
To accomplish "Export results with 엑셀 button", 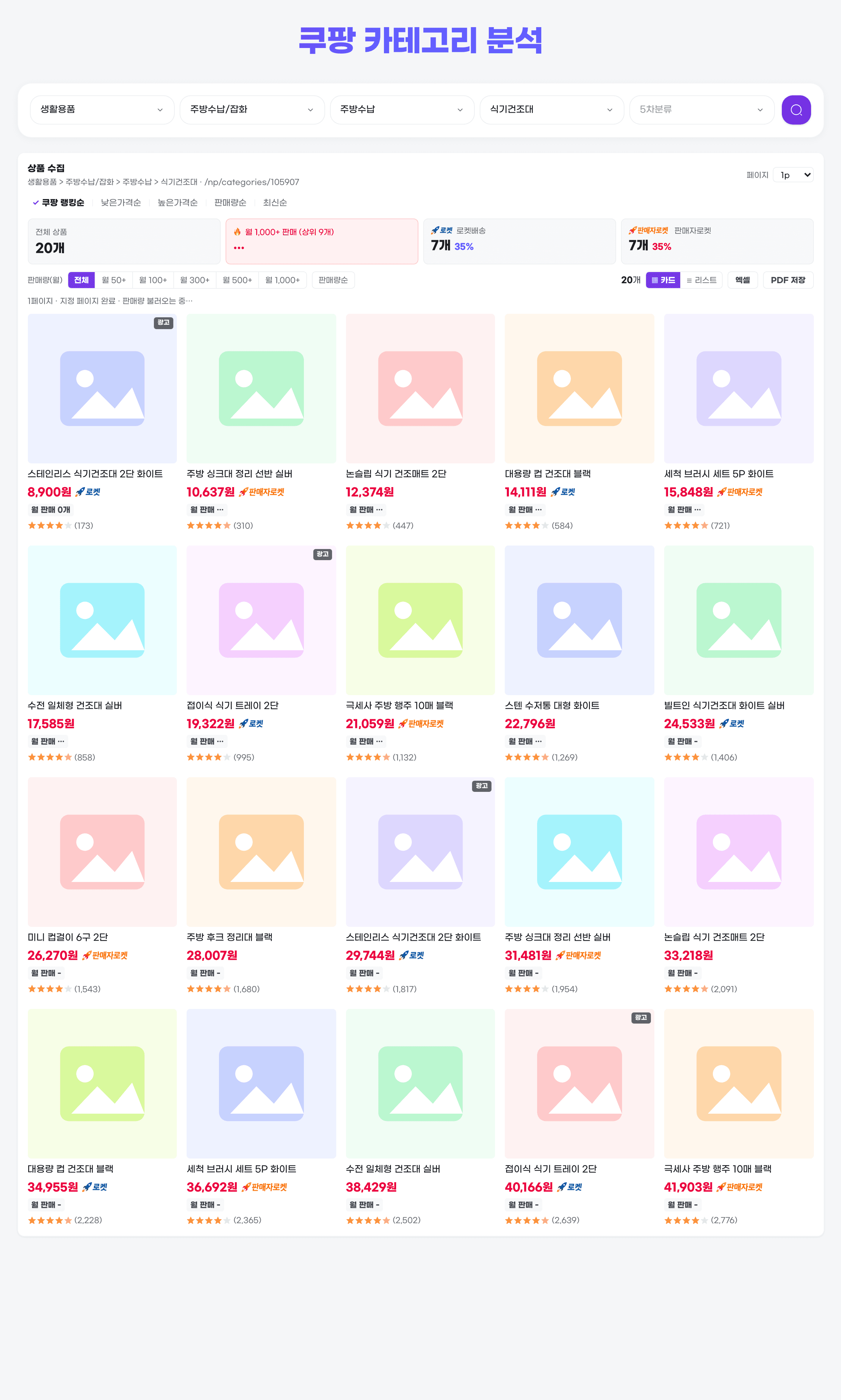I will (x=742, y=280).
